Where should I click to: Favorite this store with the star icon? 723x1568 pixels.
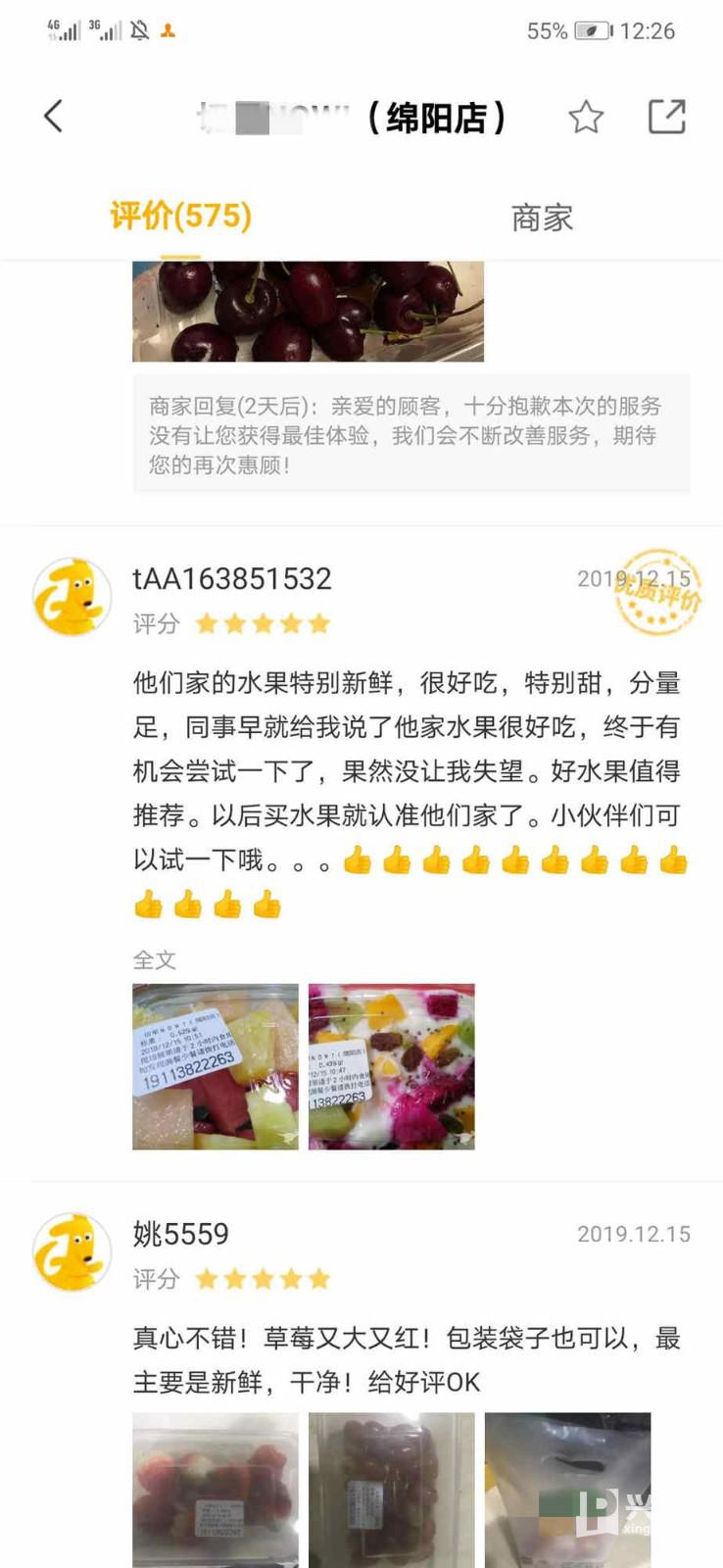586,118
